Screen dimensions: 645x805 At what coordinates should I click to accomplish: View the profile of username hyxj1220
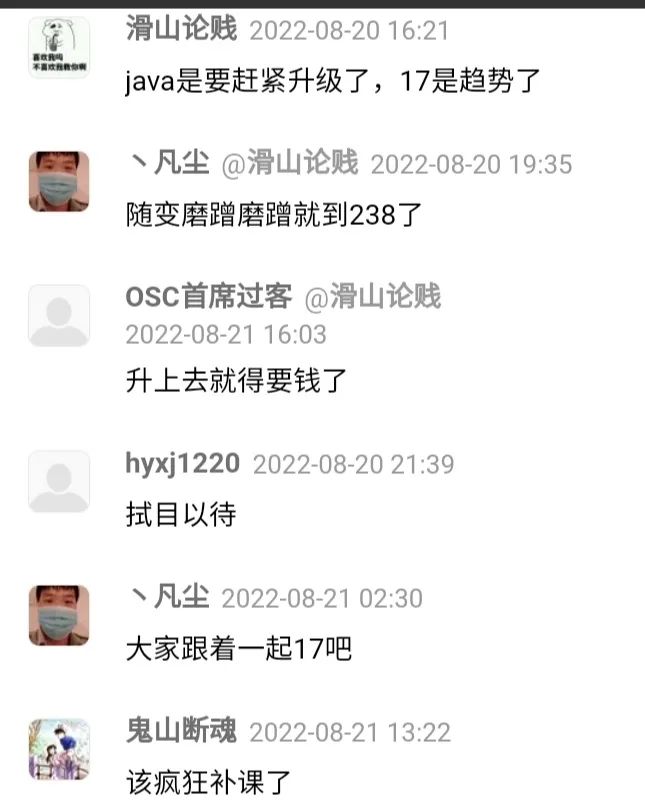pyautogui.click(x=183, y=464)
